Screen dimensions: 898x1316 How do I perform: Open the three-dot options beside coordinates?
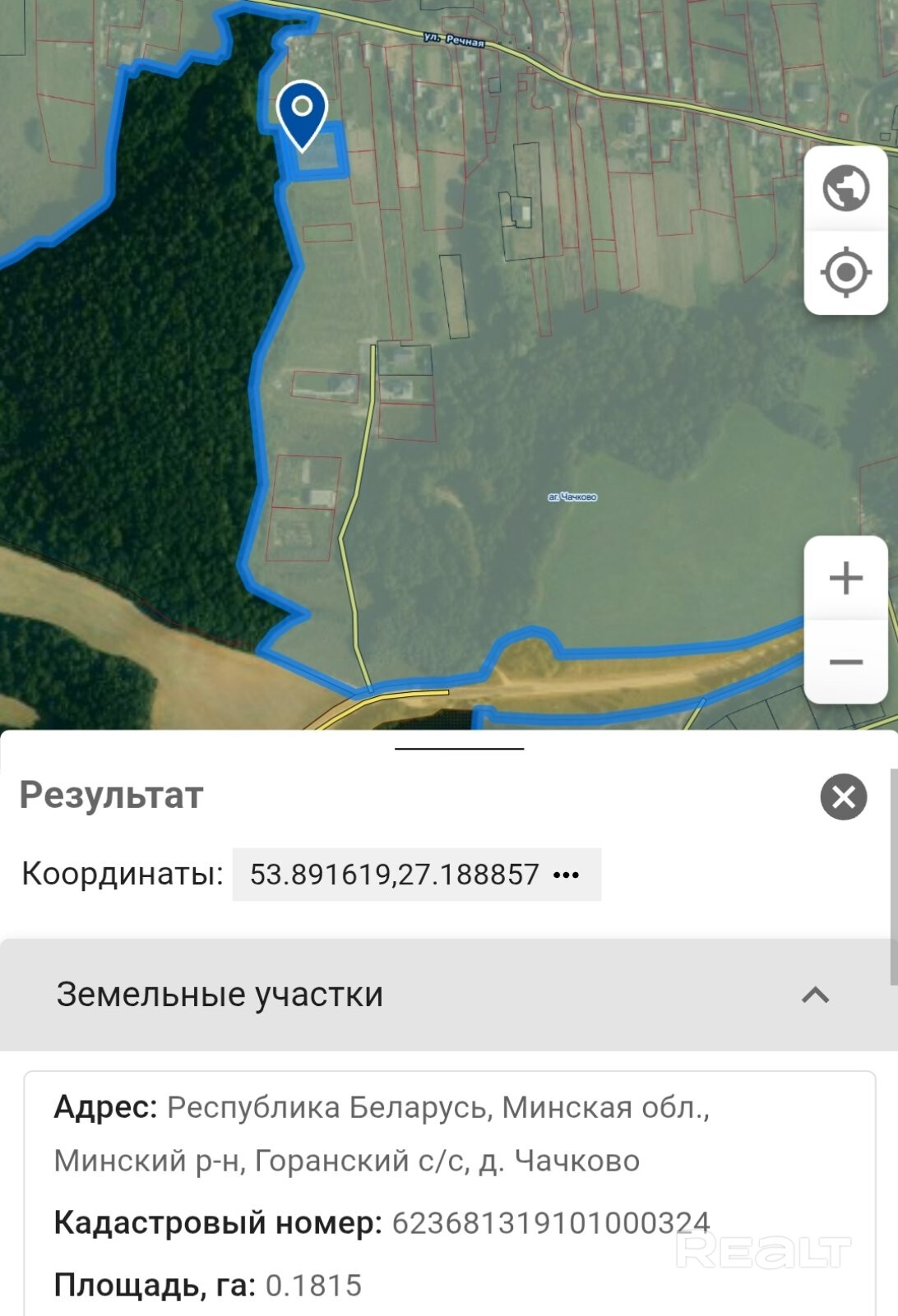point(567,875)
